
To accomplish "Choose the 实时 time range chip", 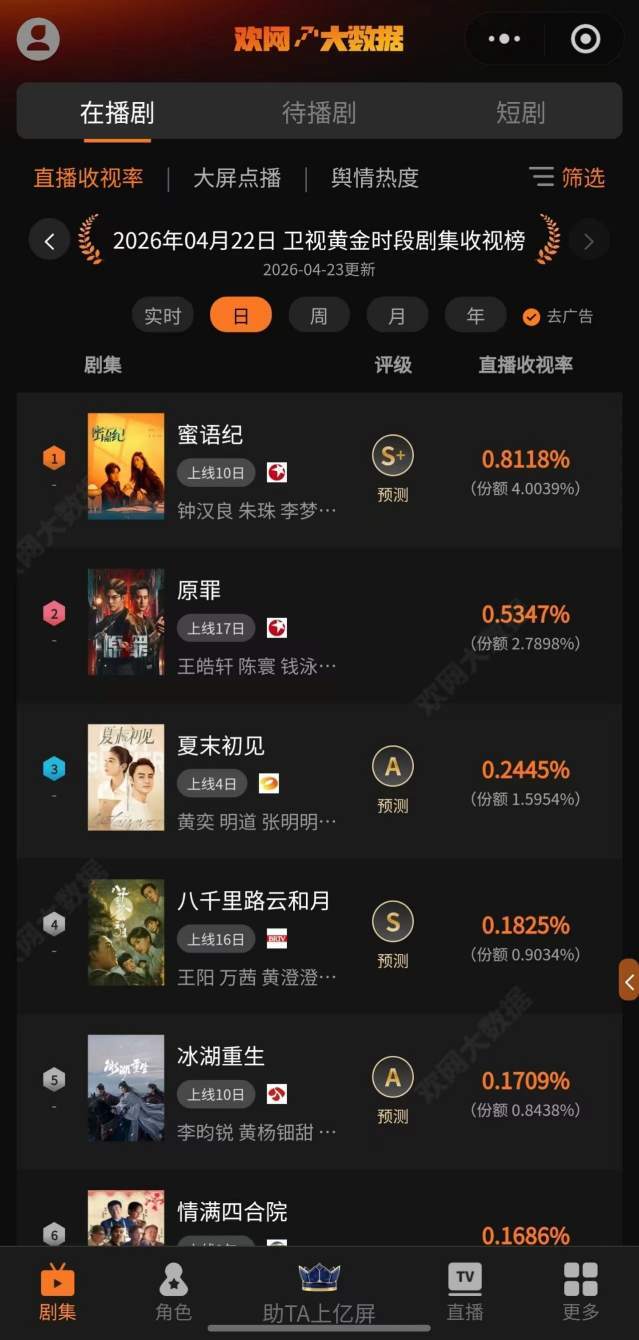I will 162,316.
